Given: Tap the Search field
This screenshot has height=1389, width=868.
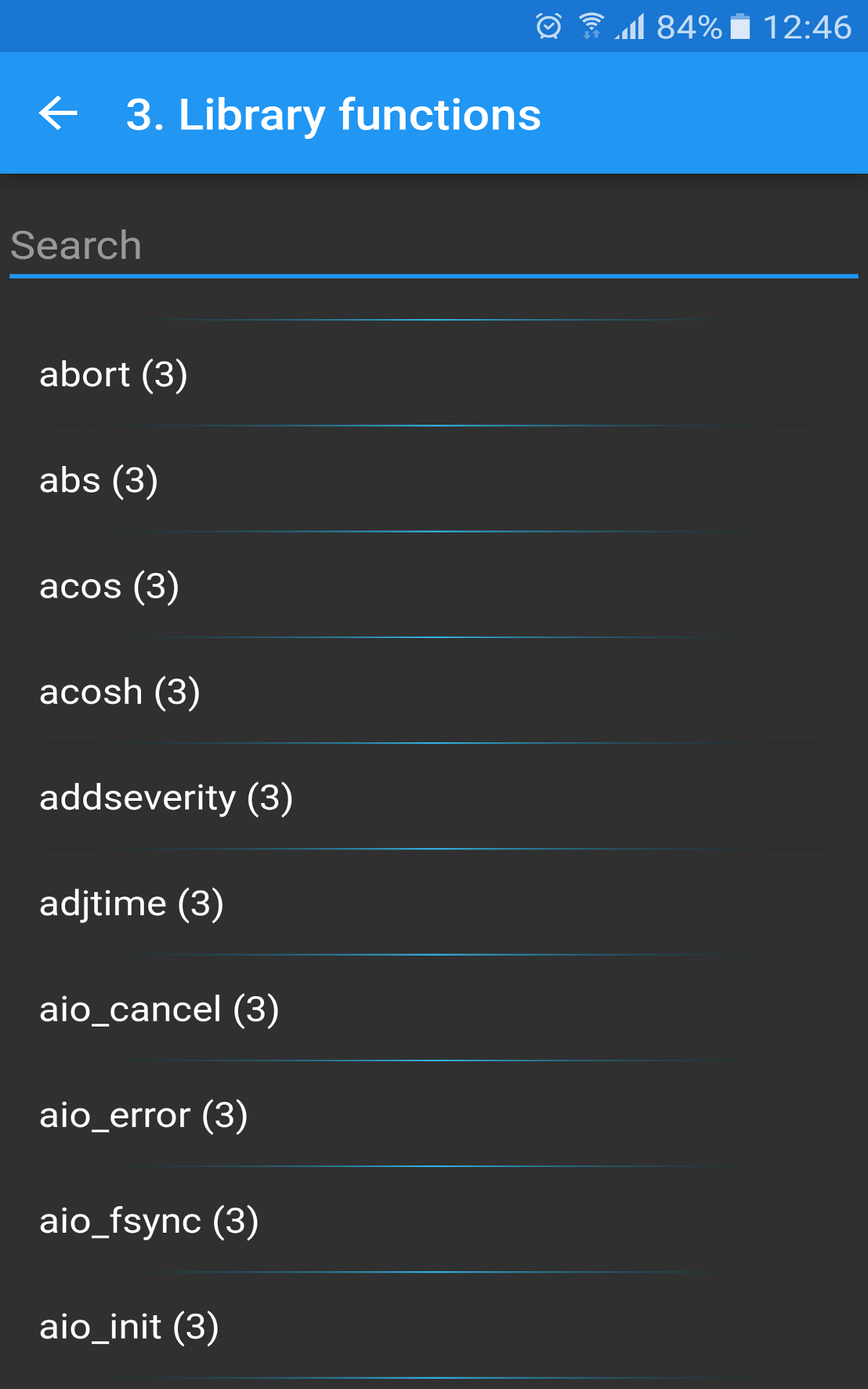Looking at the screenshot, I should click(x=434, y=245).
